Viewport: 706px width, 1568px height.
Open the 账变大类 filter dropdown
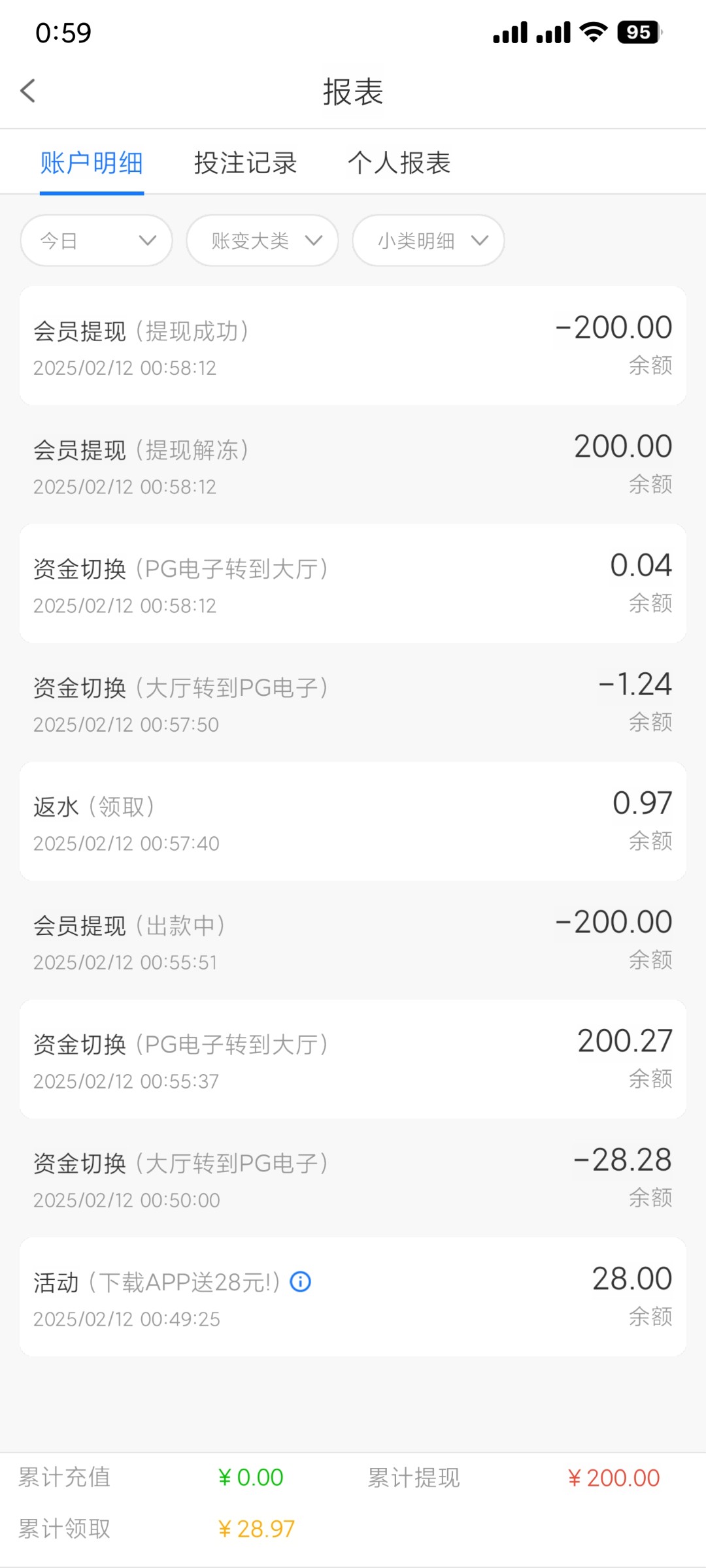click(262, 240)
